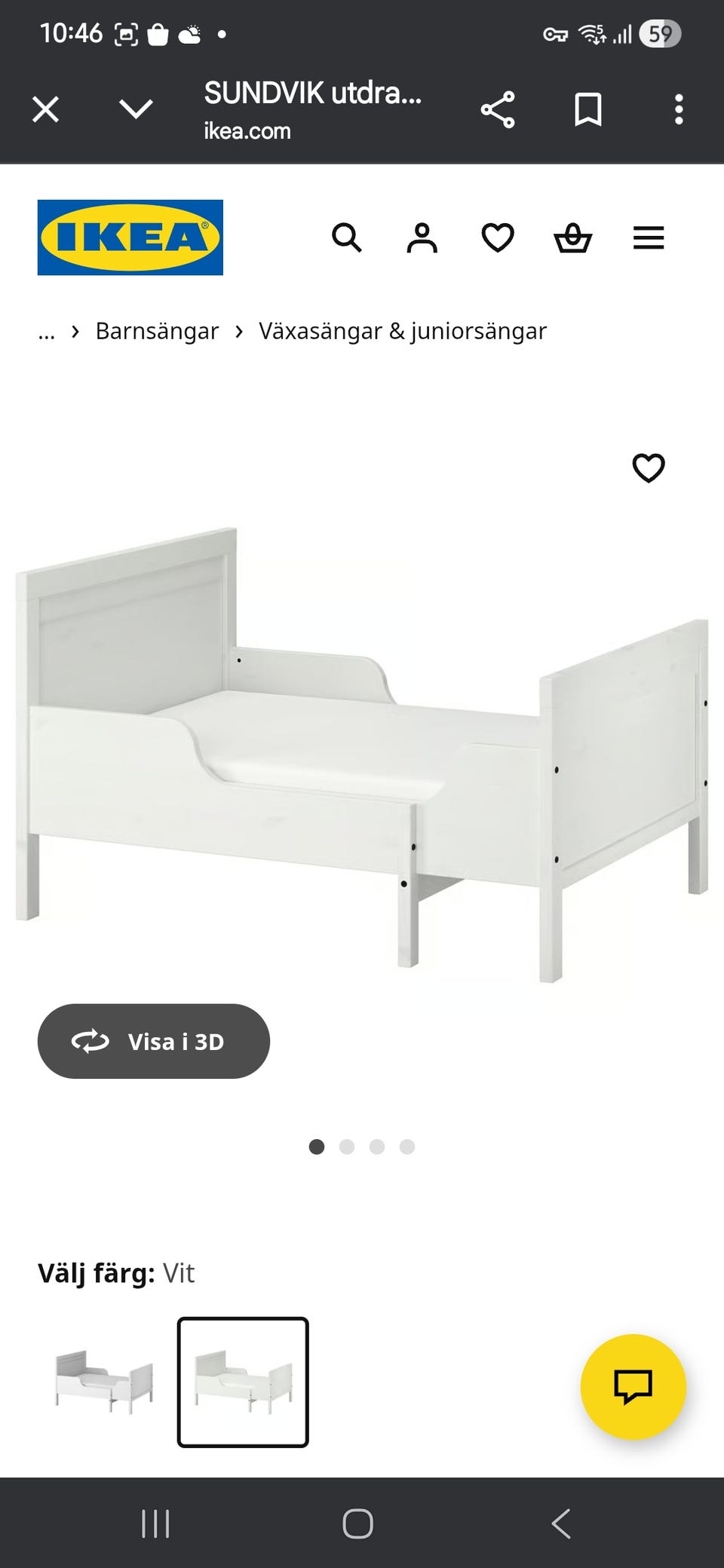Select the highlighted Vit color thumbnail
This screenshot has height=1568, width=724.
coord(243,1382)
